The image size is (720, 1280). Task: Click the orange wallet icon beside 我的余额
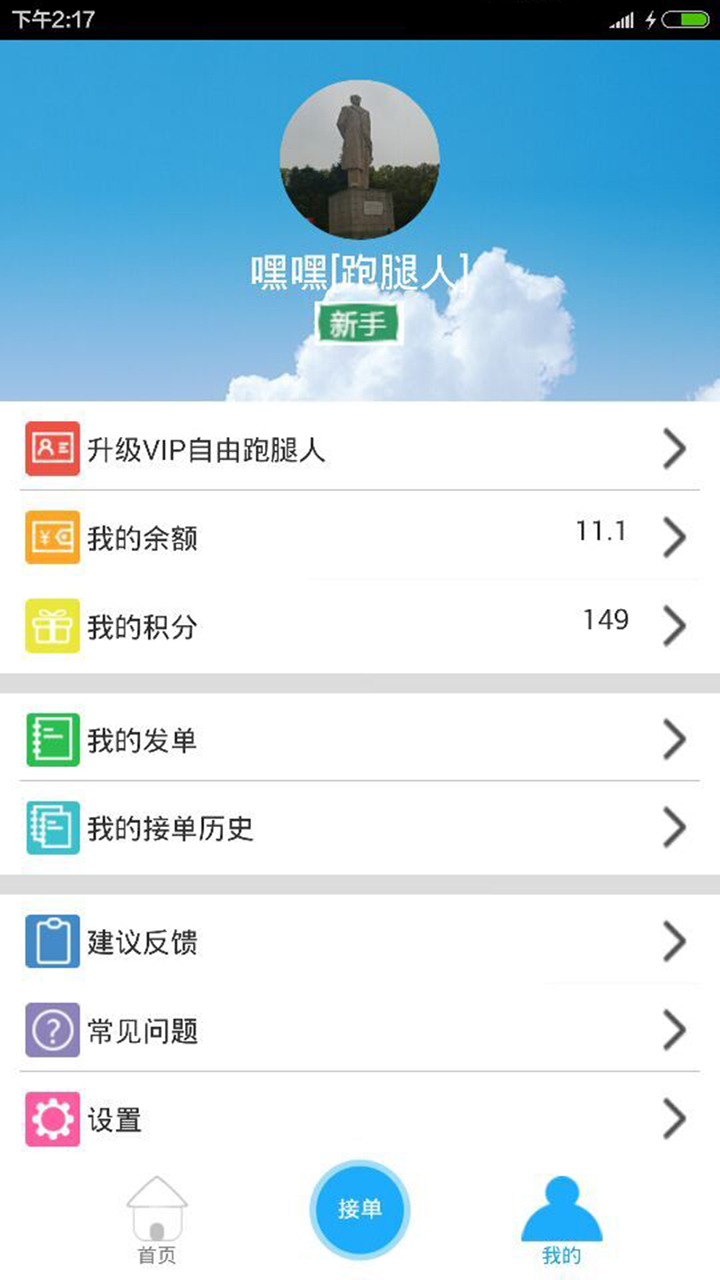coord(52,538)
